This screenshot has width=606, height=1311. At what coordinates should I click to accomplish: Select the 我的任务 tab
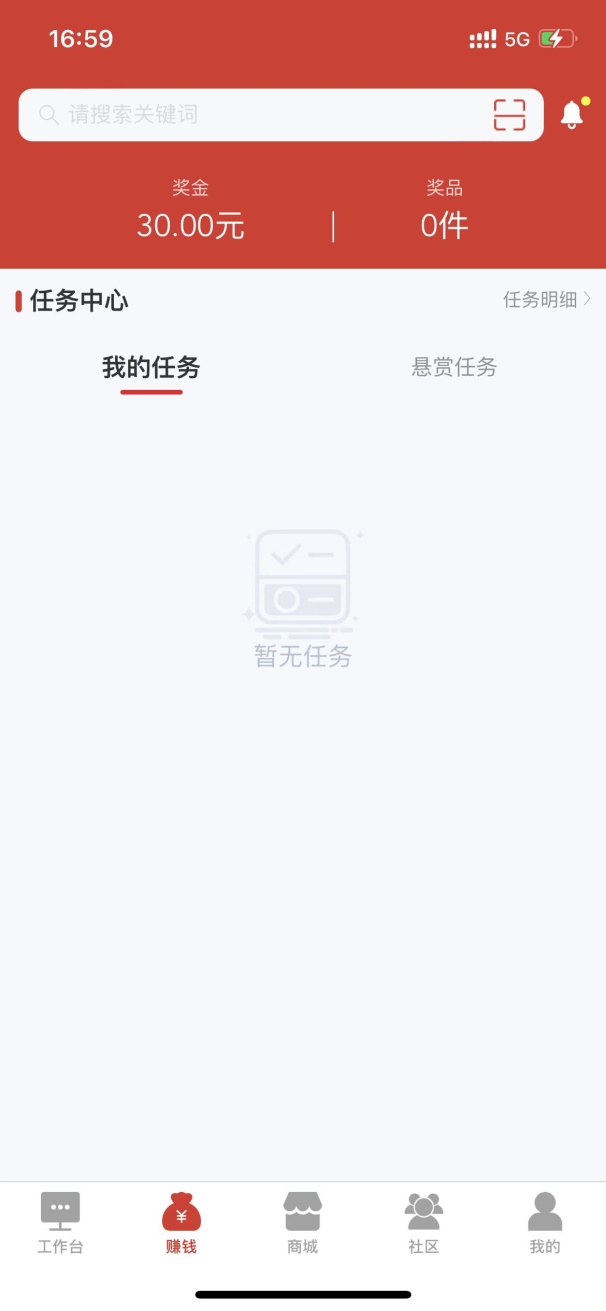tap(151, 368)
